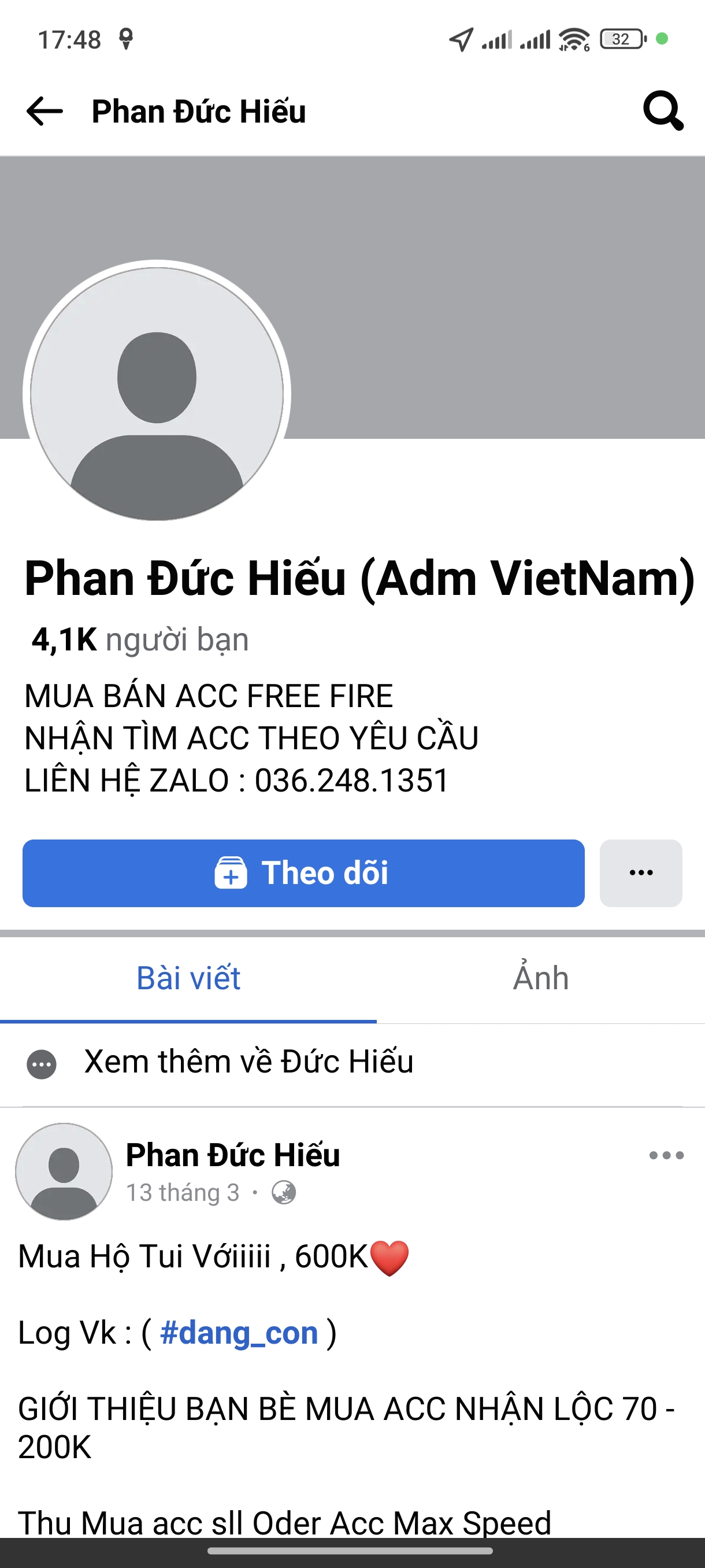Tap the Theo dõi follow button

[303, 873]
